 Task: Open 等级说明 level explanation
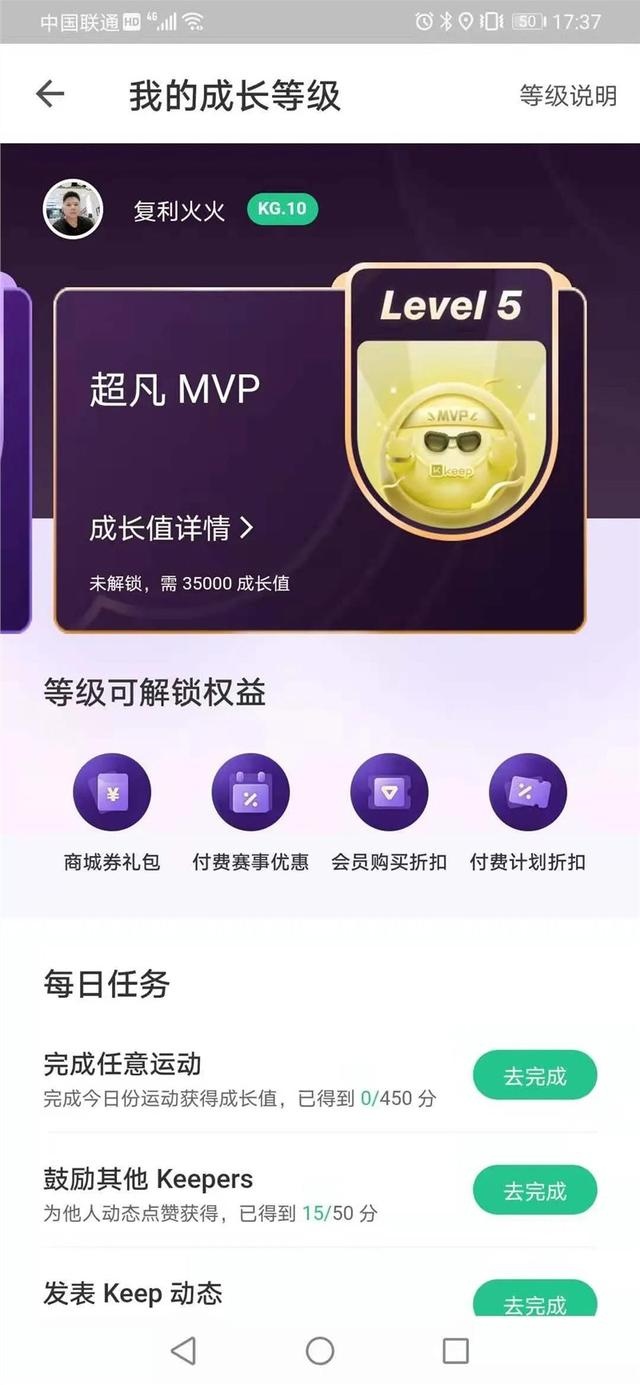[567, 96]
